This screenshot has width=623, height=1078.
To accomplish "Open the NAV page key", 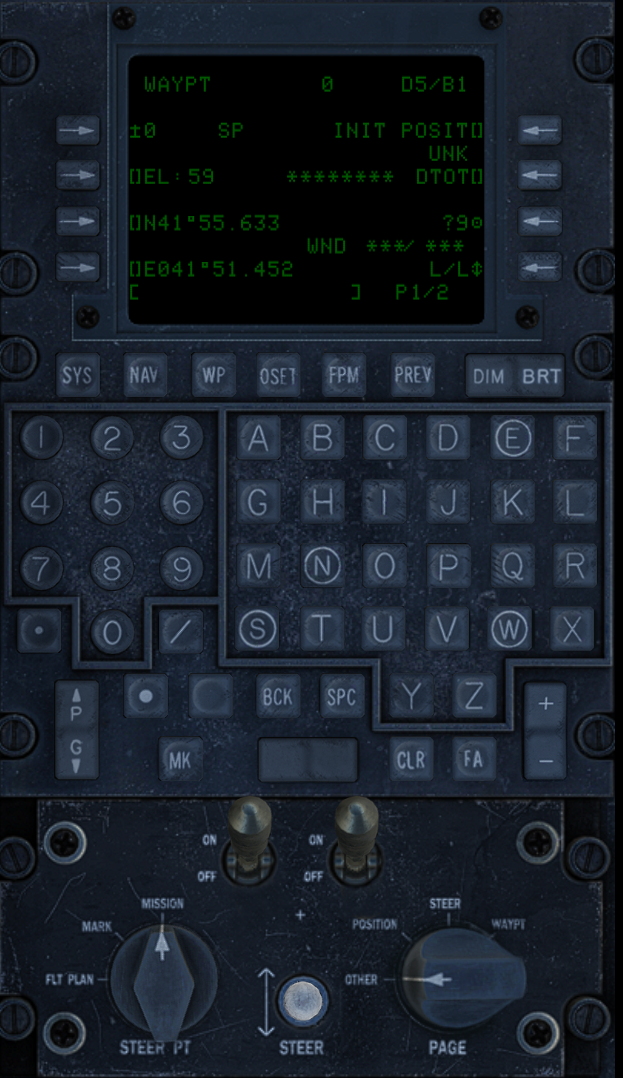I will 144,376.
